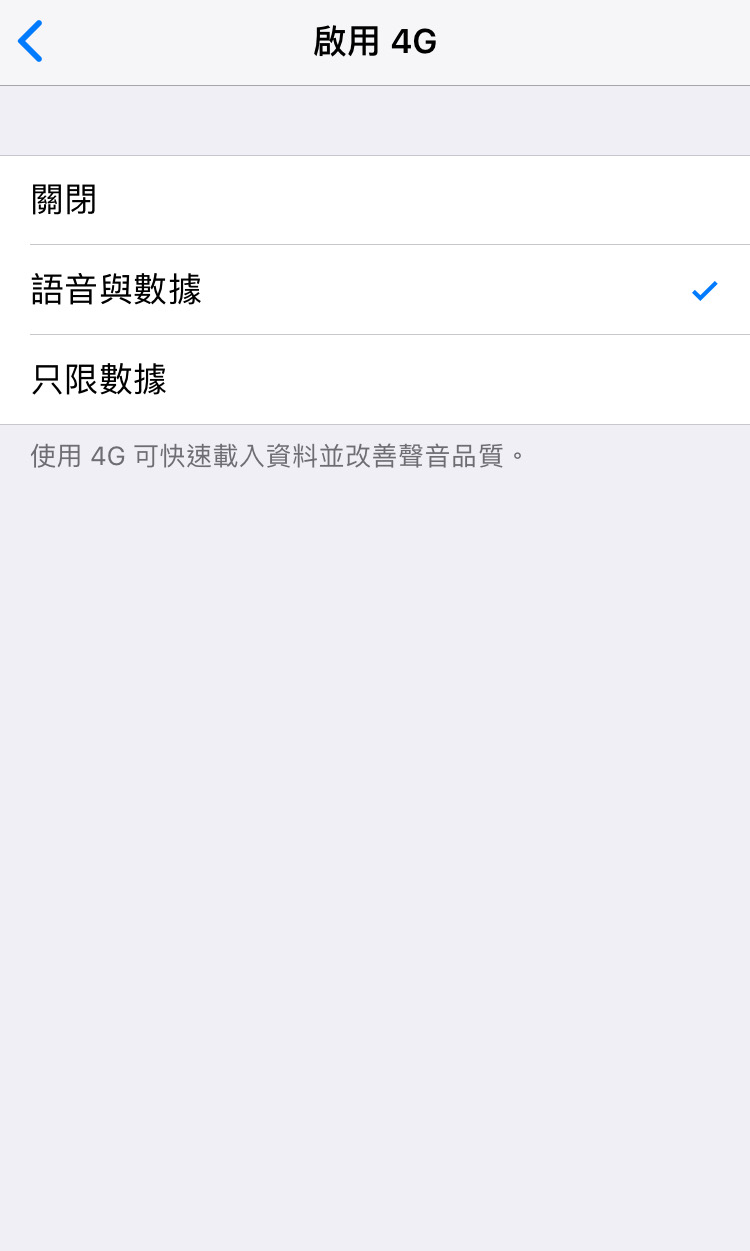This screenshot has height=1251, width=750.
Task: Select the 關閉 option to disable 4G
Action: pyautogui.click(x=375, y=200)
